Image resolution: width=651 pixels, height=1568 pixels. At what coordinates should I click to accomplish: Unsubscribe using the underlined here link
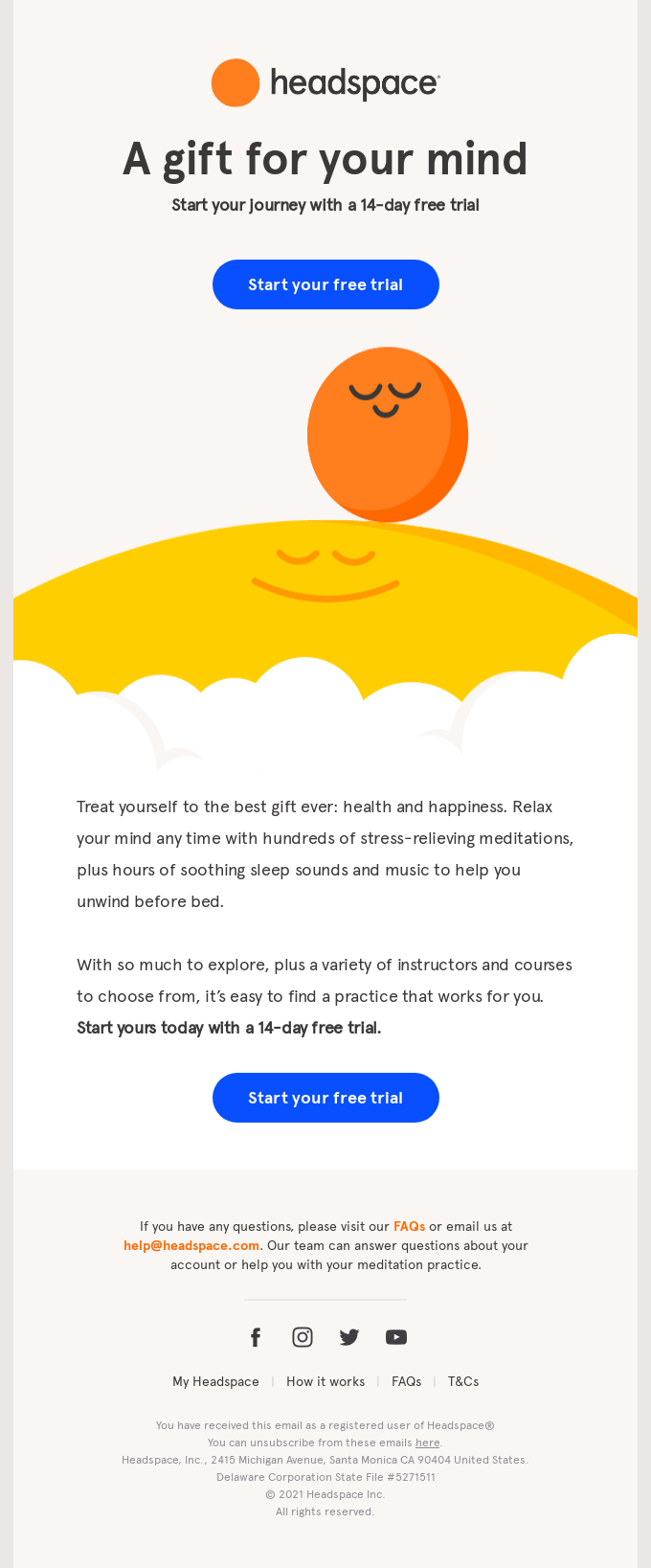(x=427, y=1443)
